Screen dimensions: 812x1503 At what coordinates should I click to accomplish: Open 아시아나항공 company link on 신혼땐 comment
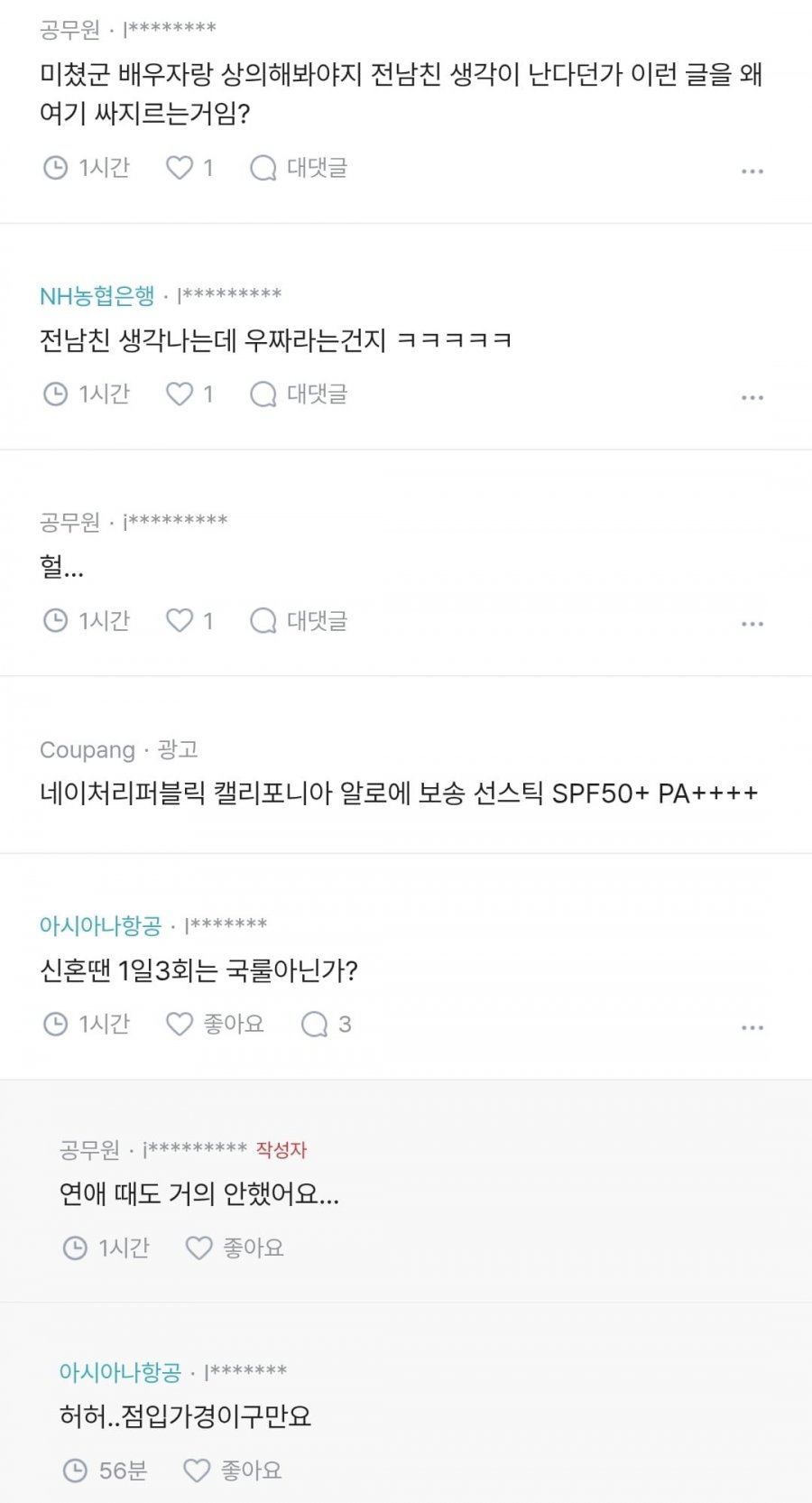point(100,926)
